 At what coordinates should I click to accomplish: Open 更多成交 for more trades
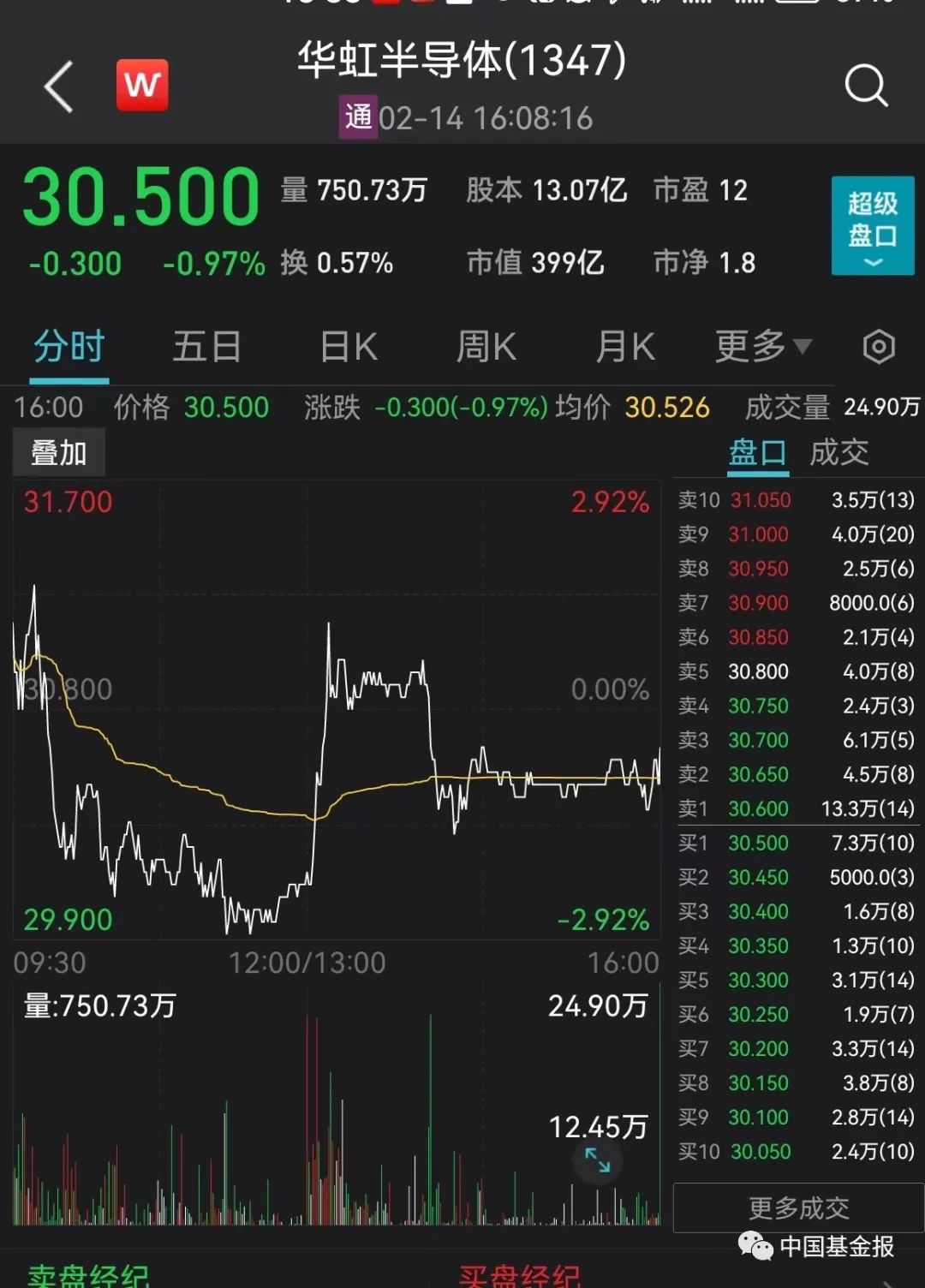pos(798,1207)
